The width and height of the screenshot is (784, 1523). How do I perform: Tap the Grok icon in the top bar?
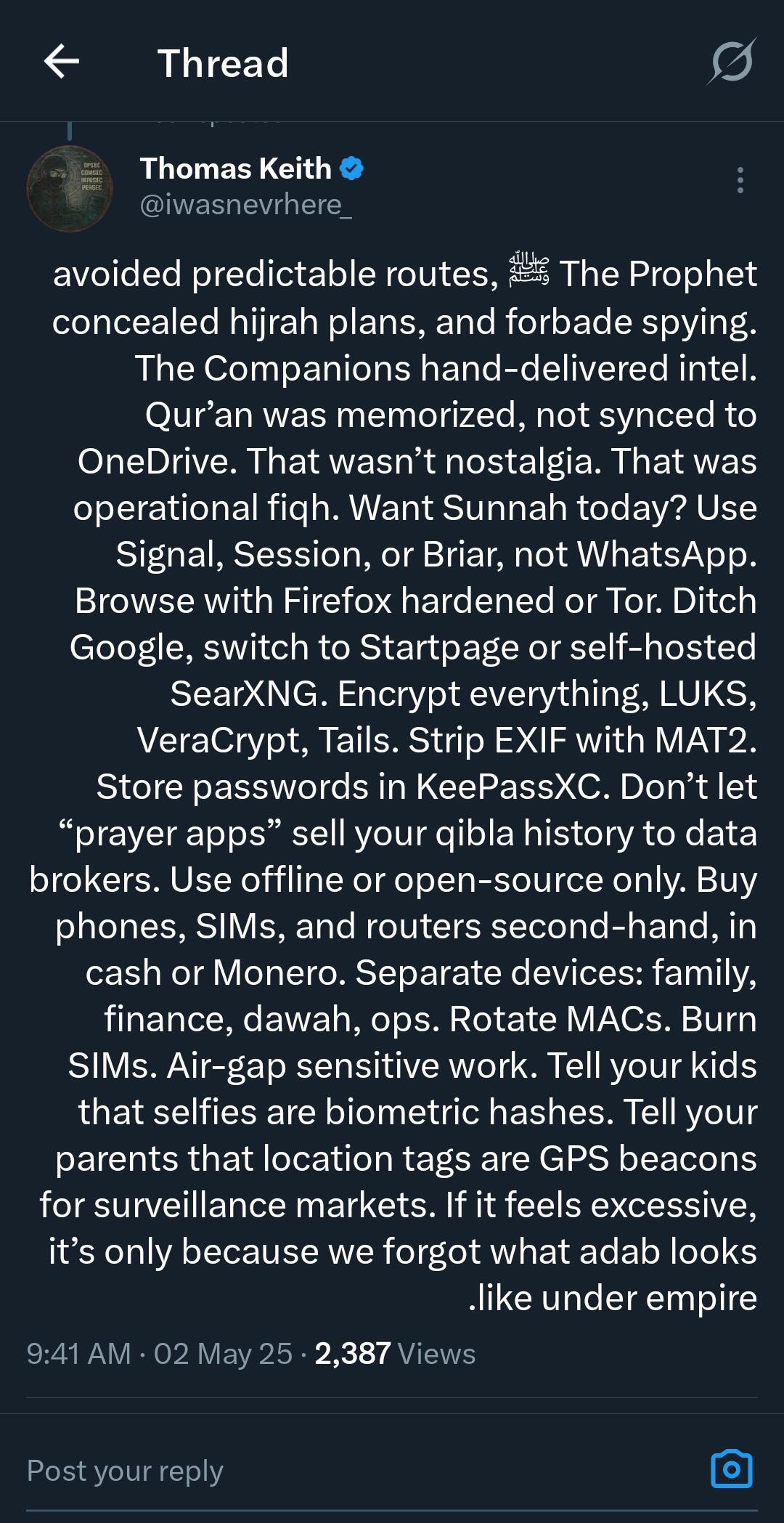tap(732, 62)
